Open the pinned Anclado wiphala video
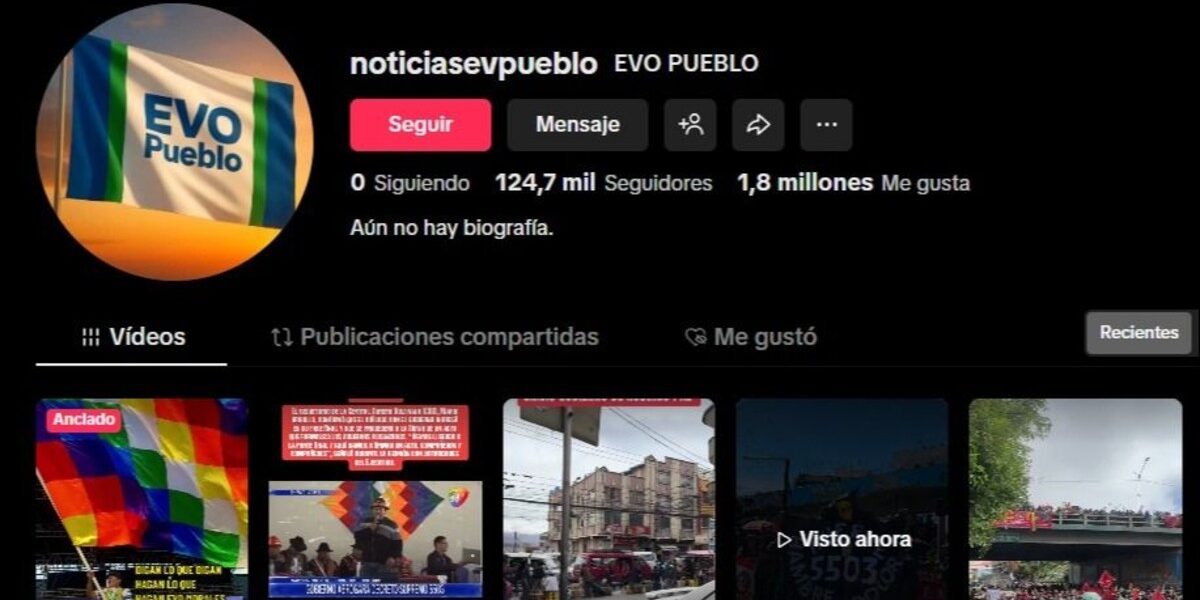The width and height of the screenshot is (1200, 600). pyautogui.click(x=142, y=500)
